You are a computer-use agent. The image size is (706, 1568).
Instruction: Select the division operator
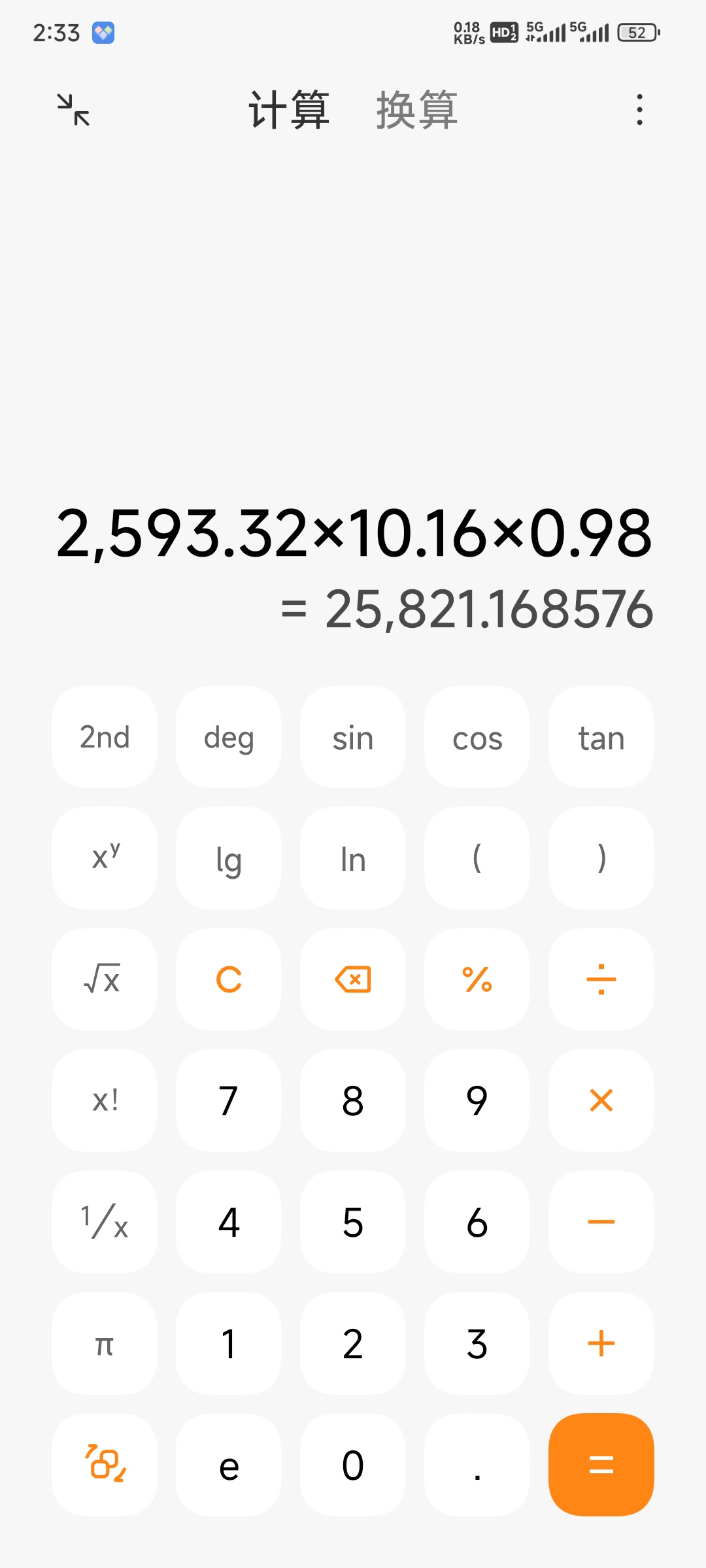click(x=601, y=979)
